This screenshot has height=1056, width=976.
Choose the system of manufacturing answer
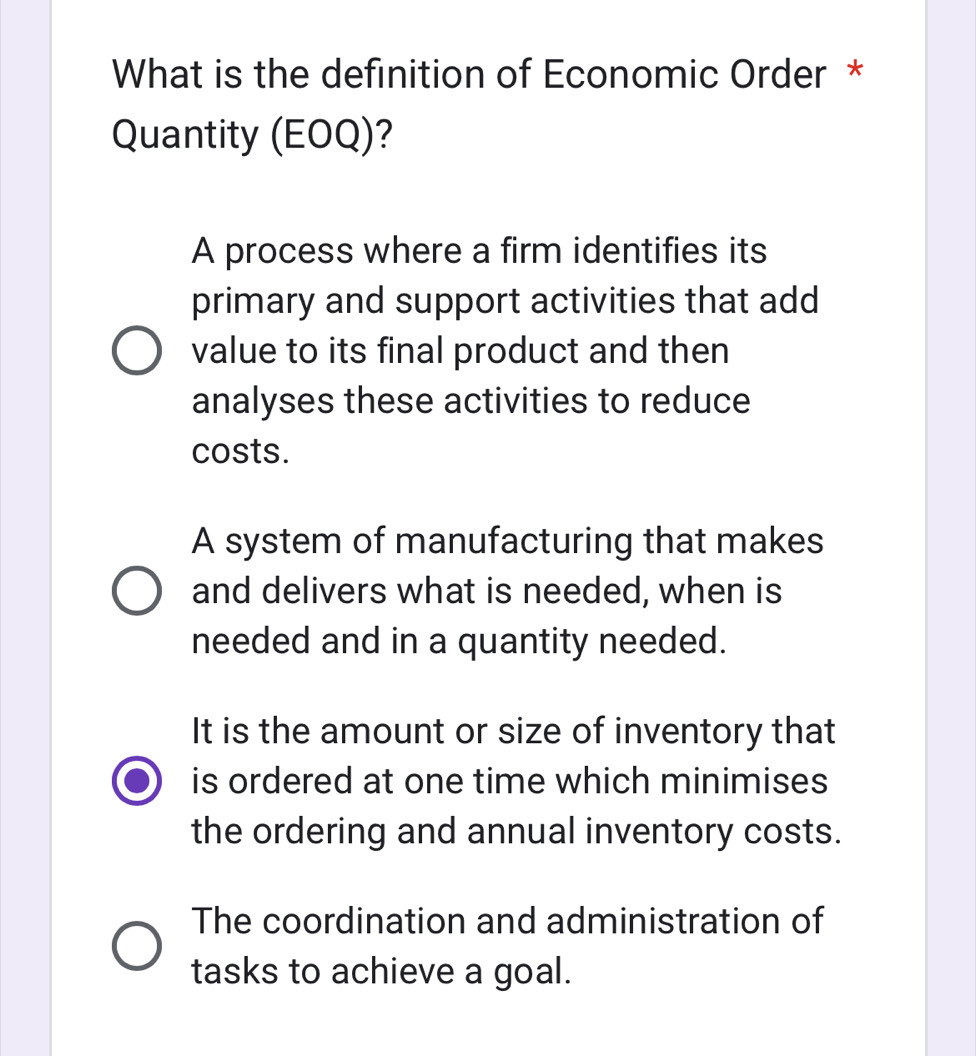pyautogui.click(x=135, y=592)
